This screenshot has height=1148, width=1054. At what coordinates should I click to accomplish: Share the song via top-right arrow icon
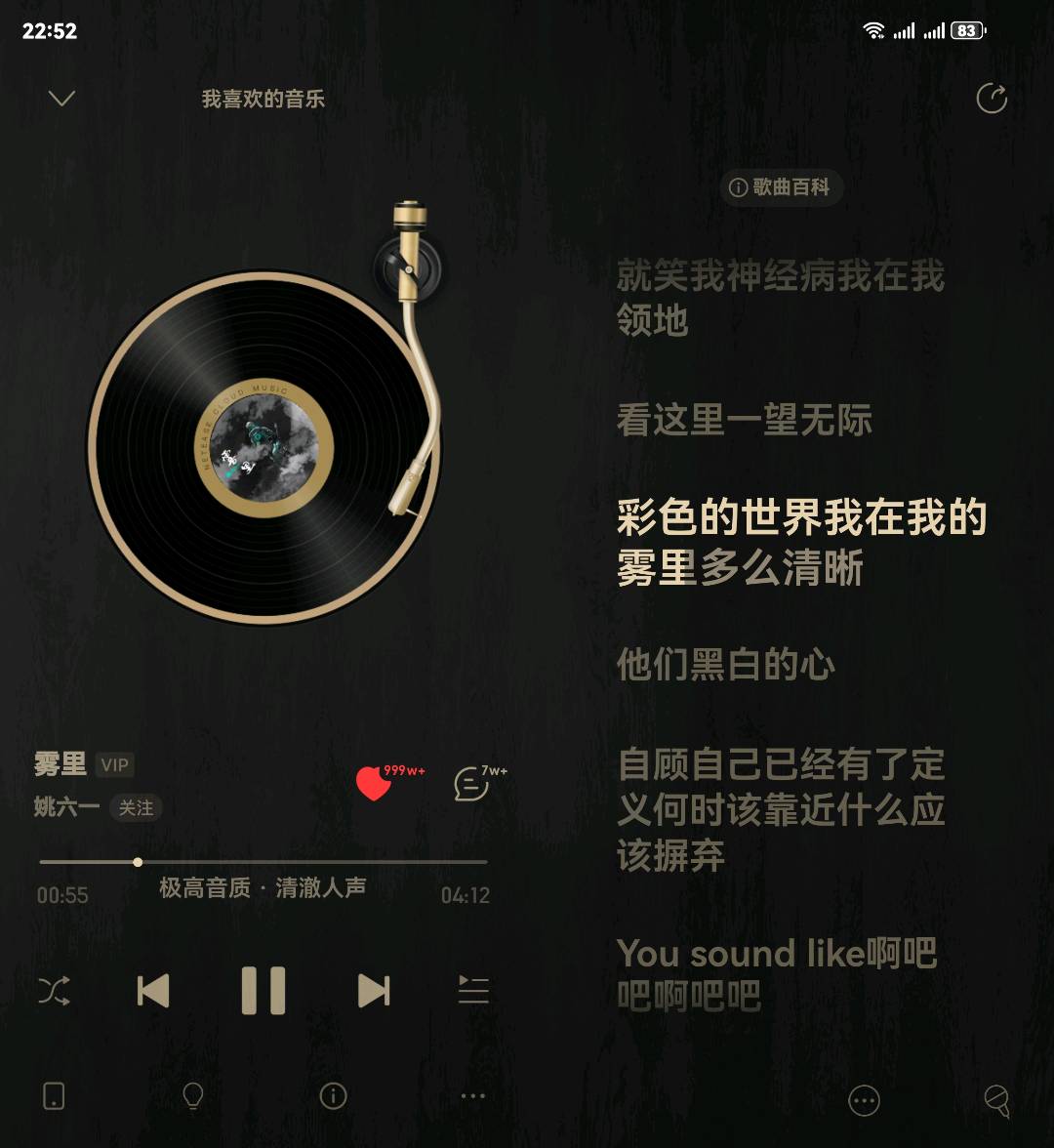tap(992, 99)
